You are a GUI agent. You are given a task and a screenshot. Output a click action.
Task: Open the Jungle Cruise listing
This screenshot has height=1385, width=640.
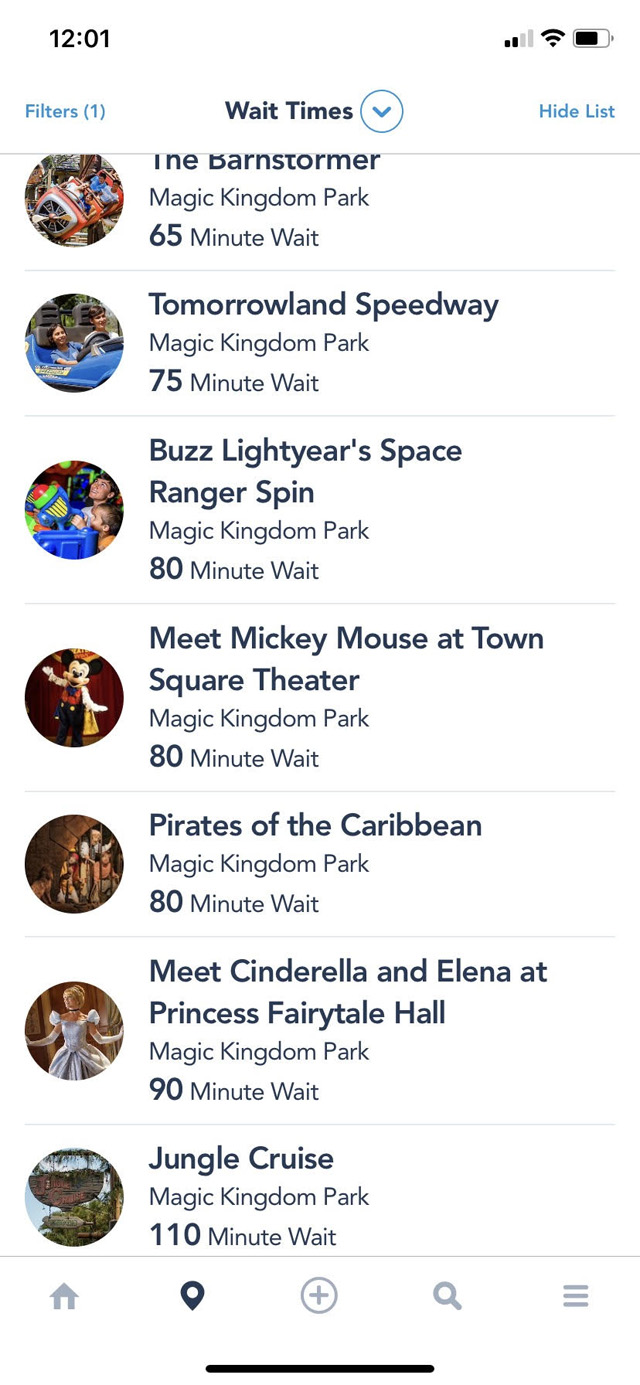[320, 1190]
